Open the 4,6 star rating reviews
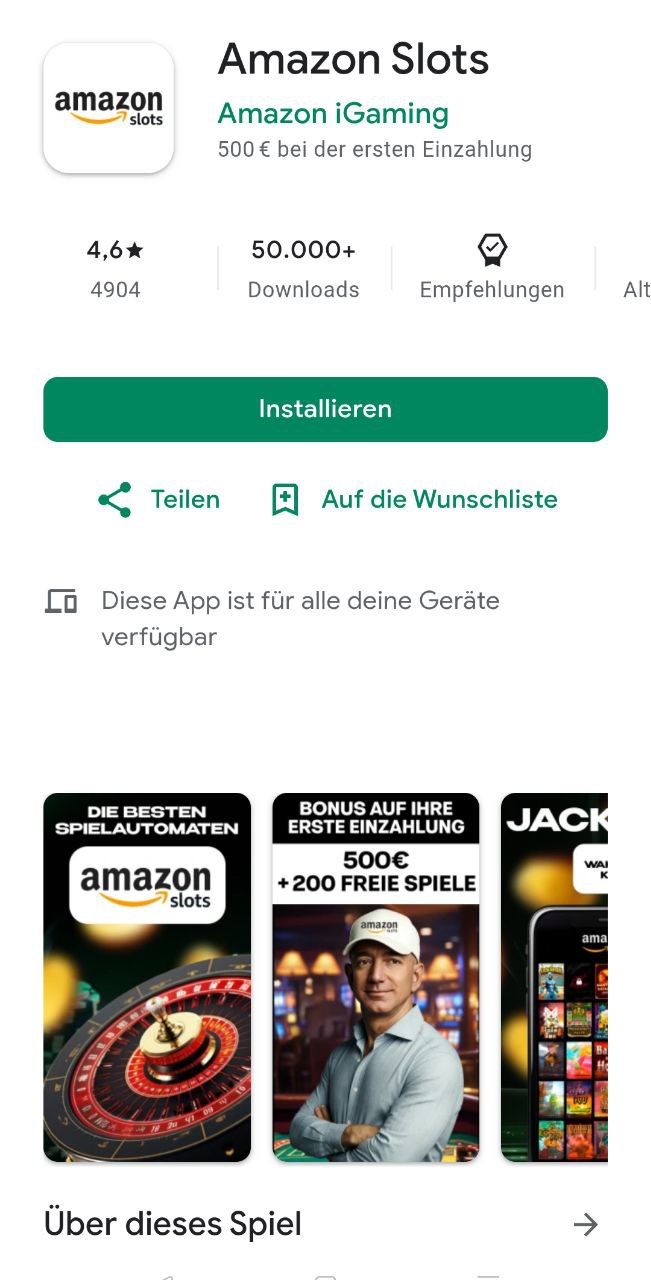Screen dimensions: 651x1280 (x=115, y=268)
